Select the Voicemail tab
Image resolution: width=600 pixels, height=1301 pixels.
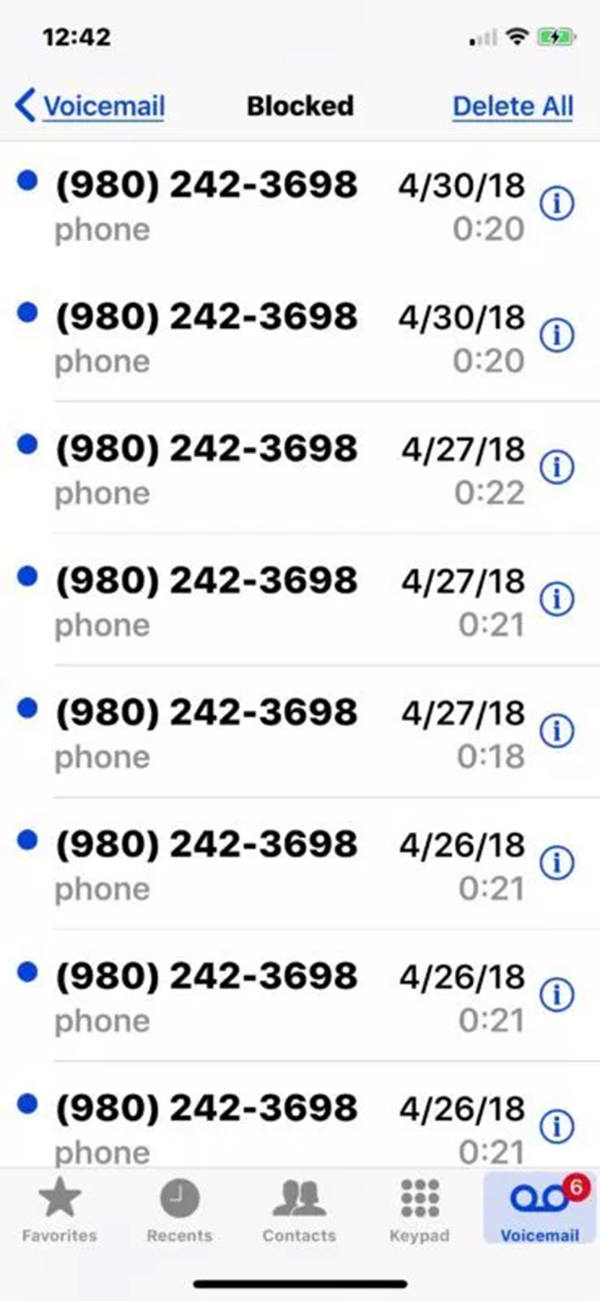(x=540, y=1208)
